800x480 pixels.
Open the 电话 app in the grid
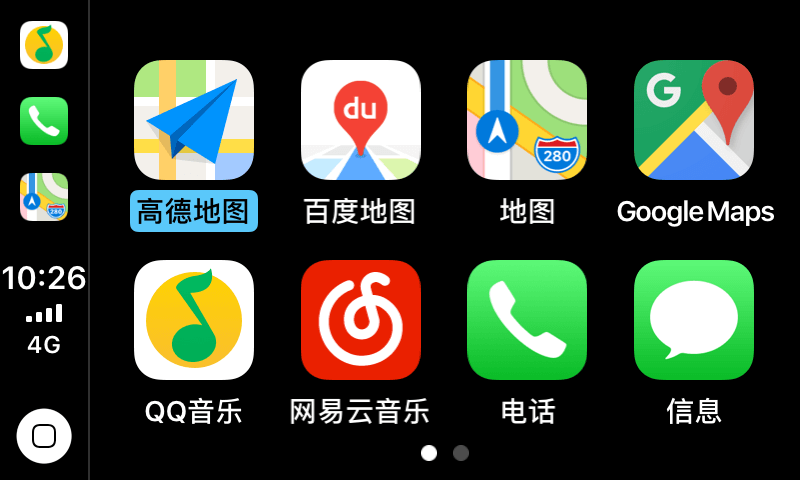pos(527,320)
